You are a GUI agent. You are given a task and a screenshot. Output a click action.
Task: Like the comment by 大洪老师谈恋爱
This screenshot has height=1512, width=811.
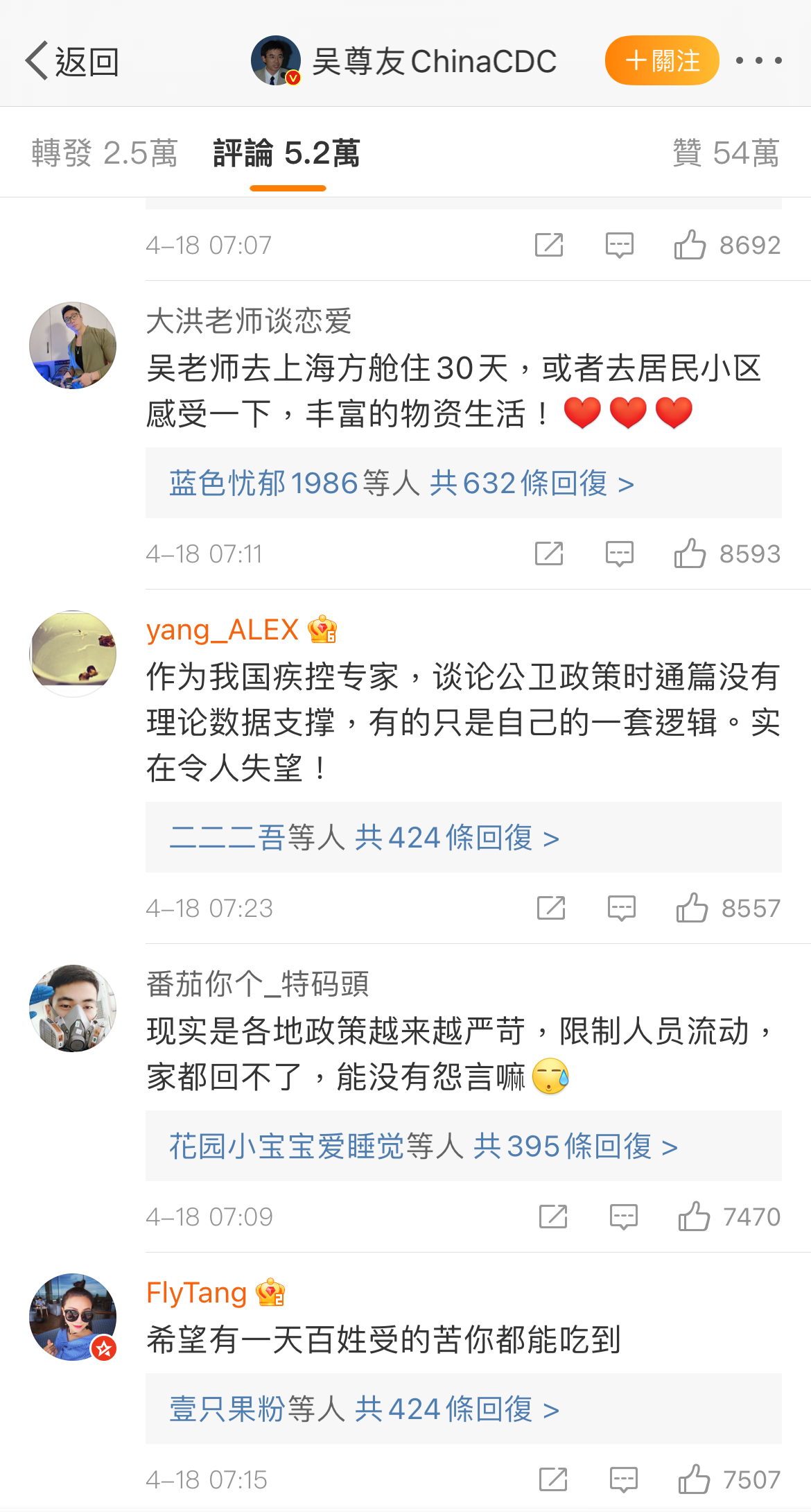pos(690,554)
